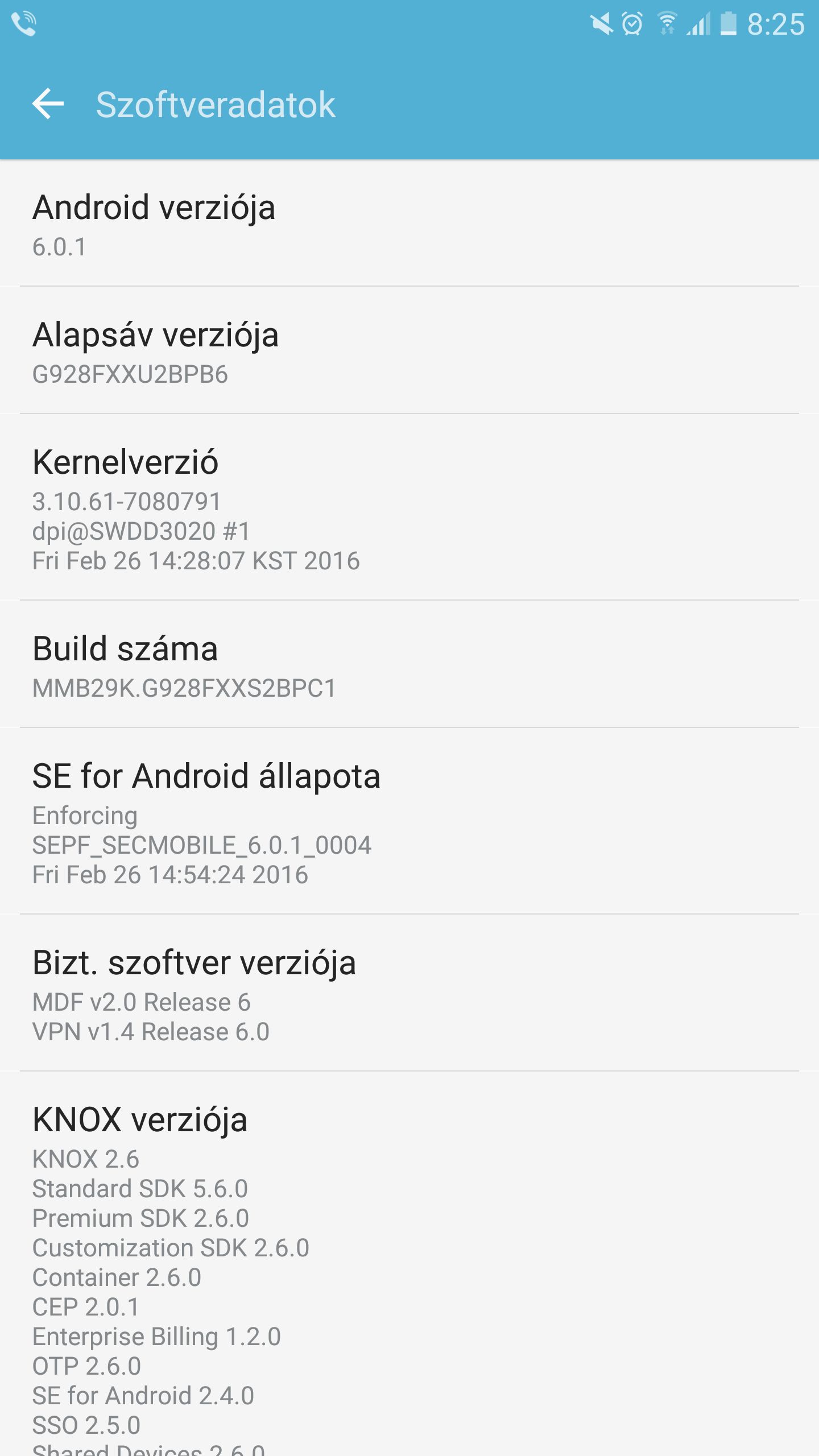The width and height of the screenshot is (819, 1456).
Task: Open Bizt. szoftver verziója entry
Action: pyautogui.click(x=409, y=993)
